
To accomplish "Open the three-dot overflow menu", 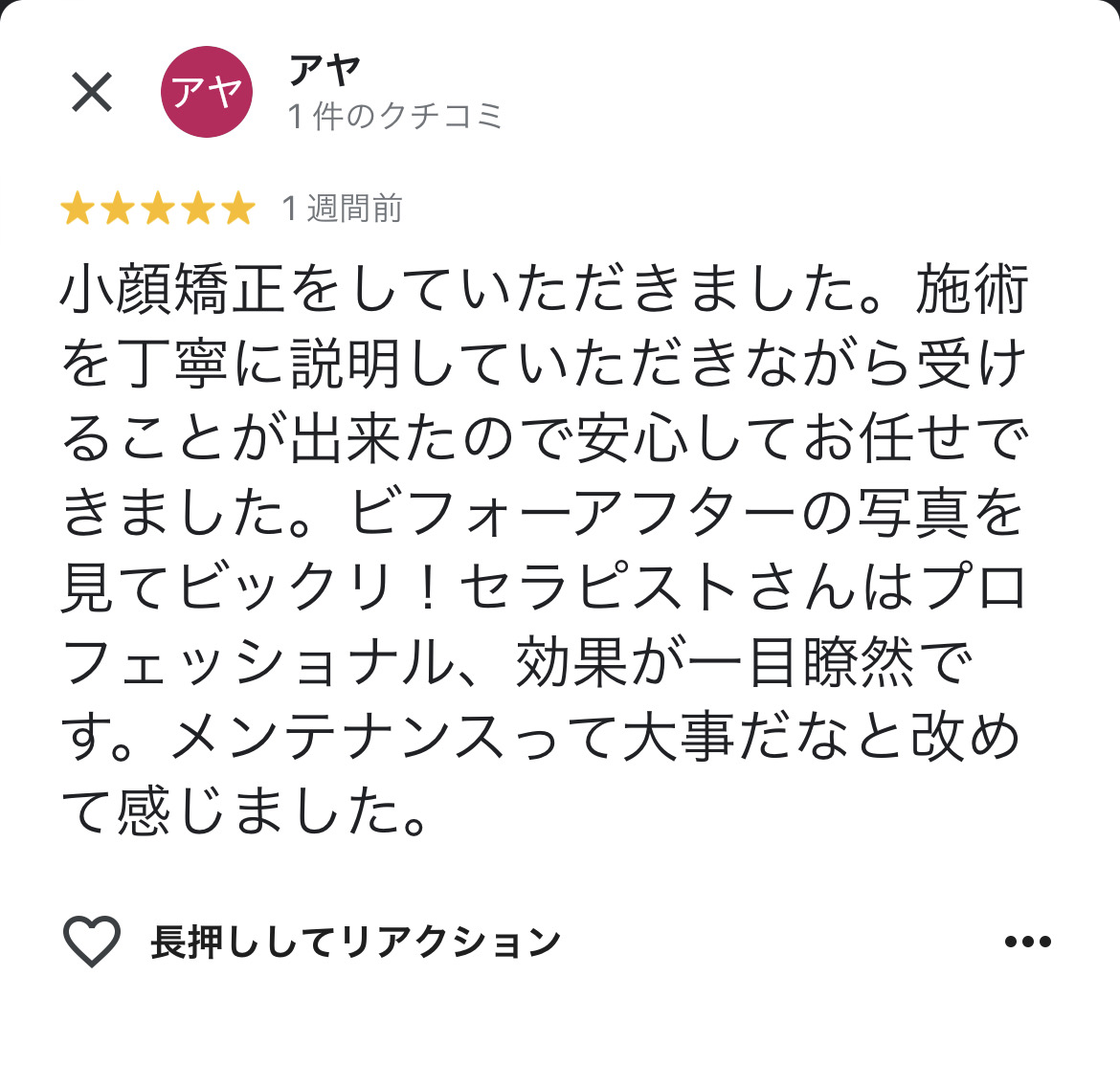I will (x=1027, y=942).
